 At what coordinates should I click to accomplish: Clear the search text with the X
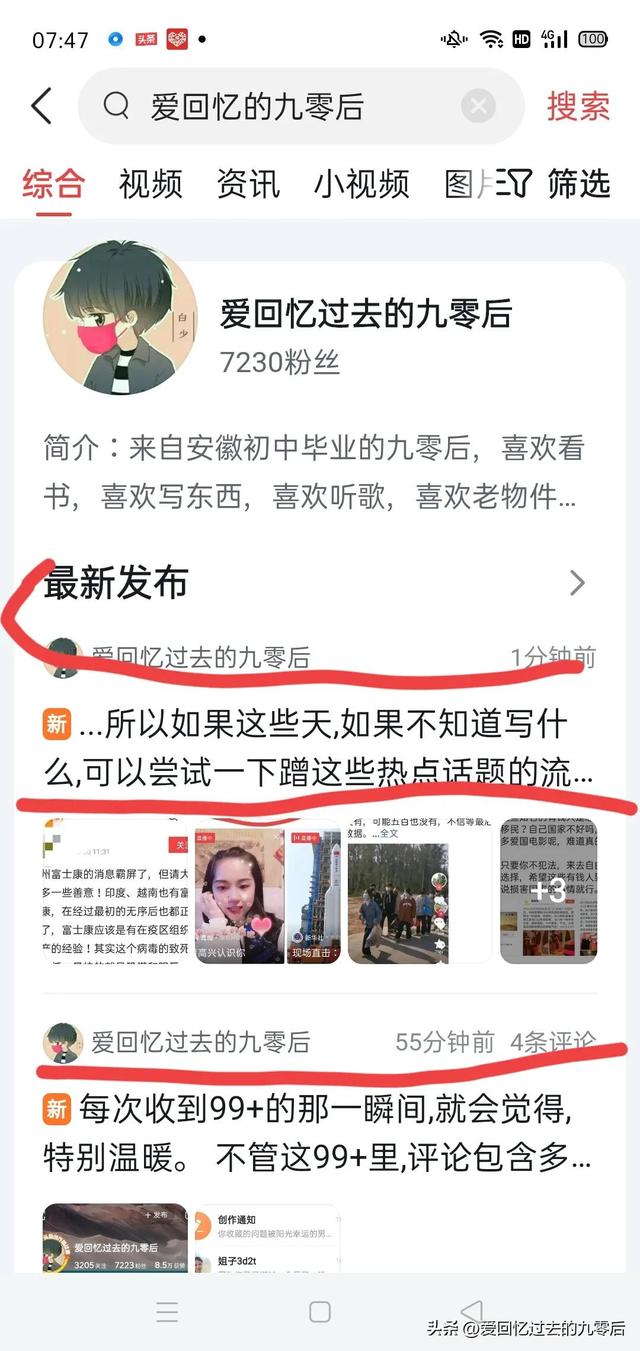pyautogui.click(x=479, y=106)
